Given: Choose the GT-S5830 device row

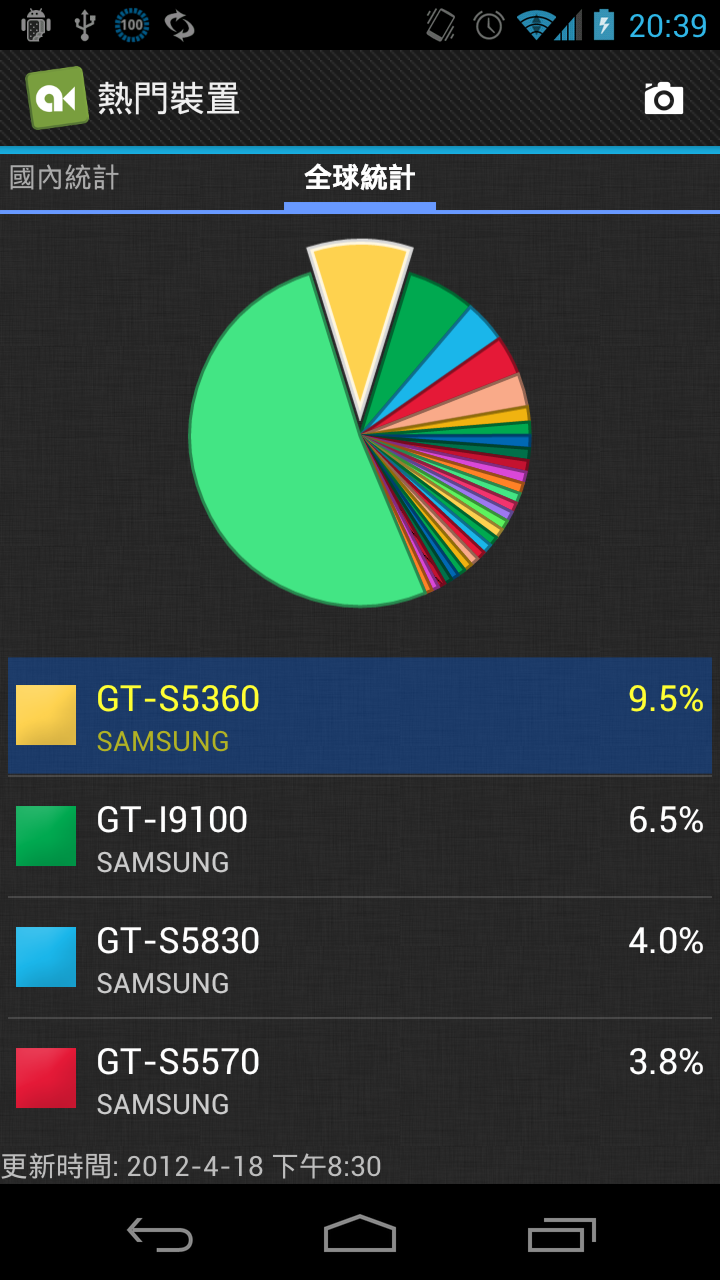Looking at the screenshot, I should pos(360,958).
